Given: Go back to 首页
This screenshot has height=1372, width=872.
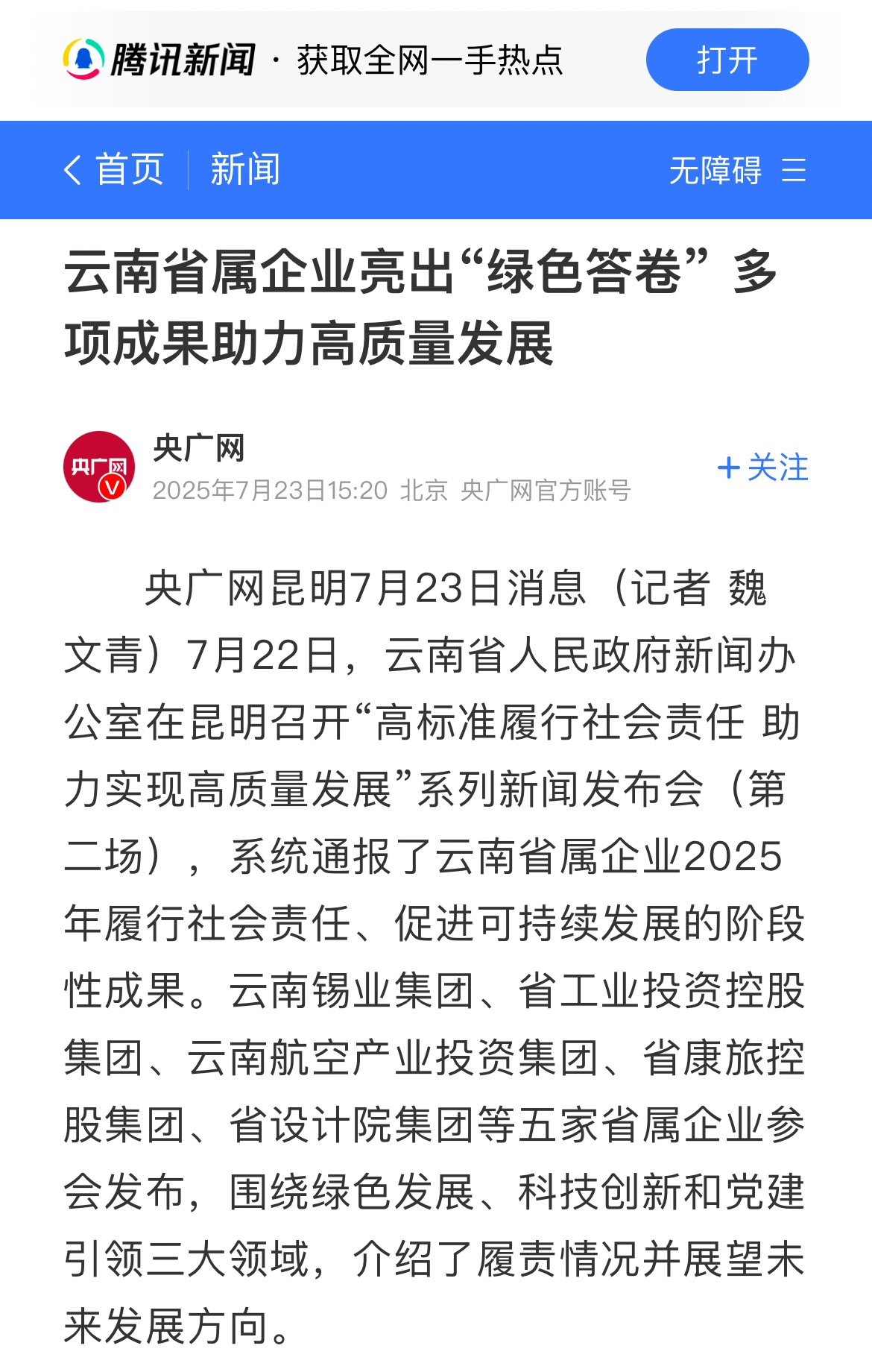Looking at the screenshot, I should (114, 170).
